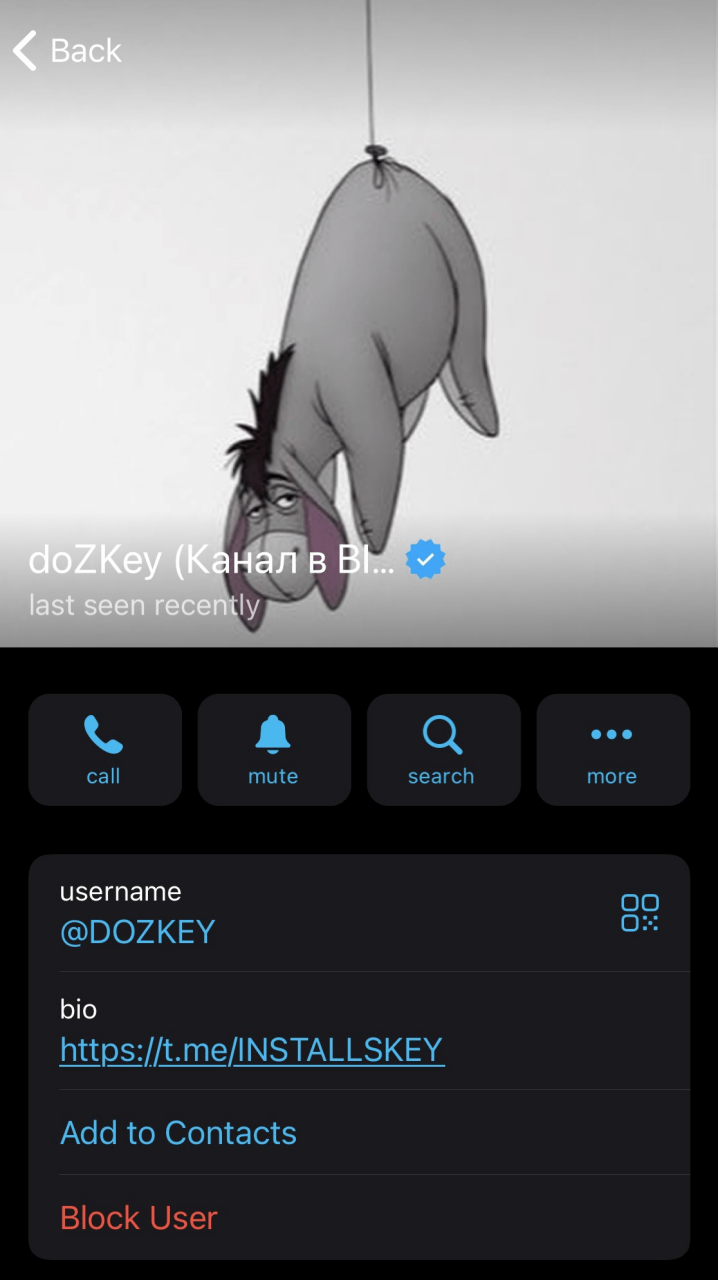Screen dimensions: 718x1280
Task: View the Eeyore profile photo
Action: (360, 330)
